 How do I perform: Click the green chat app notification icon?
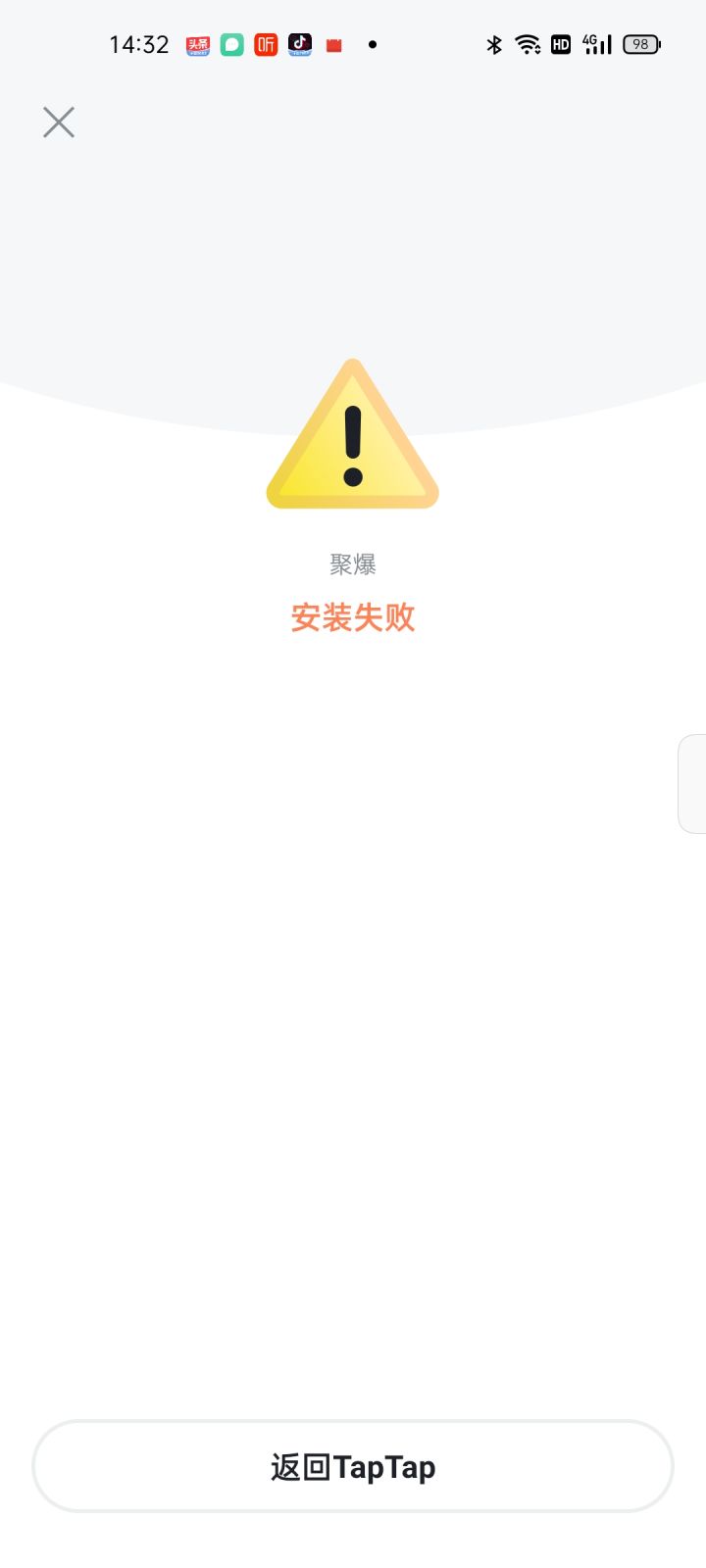click(231, 44)
